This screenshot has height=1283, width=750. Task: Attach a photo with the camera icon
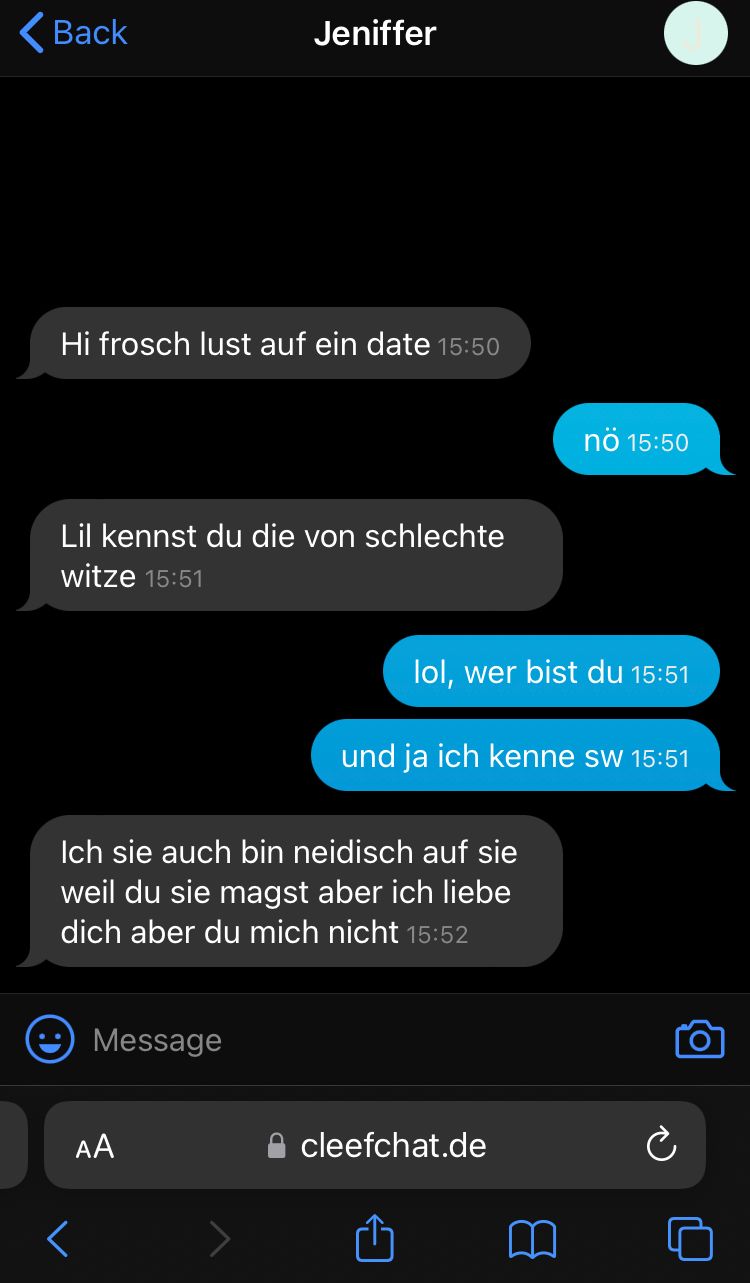tap(699, 1040)
